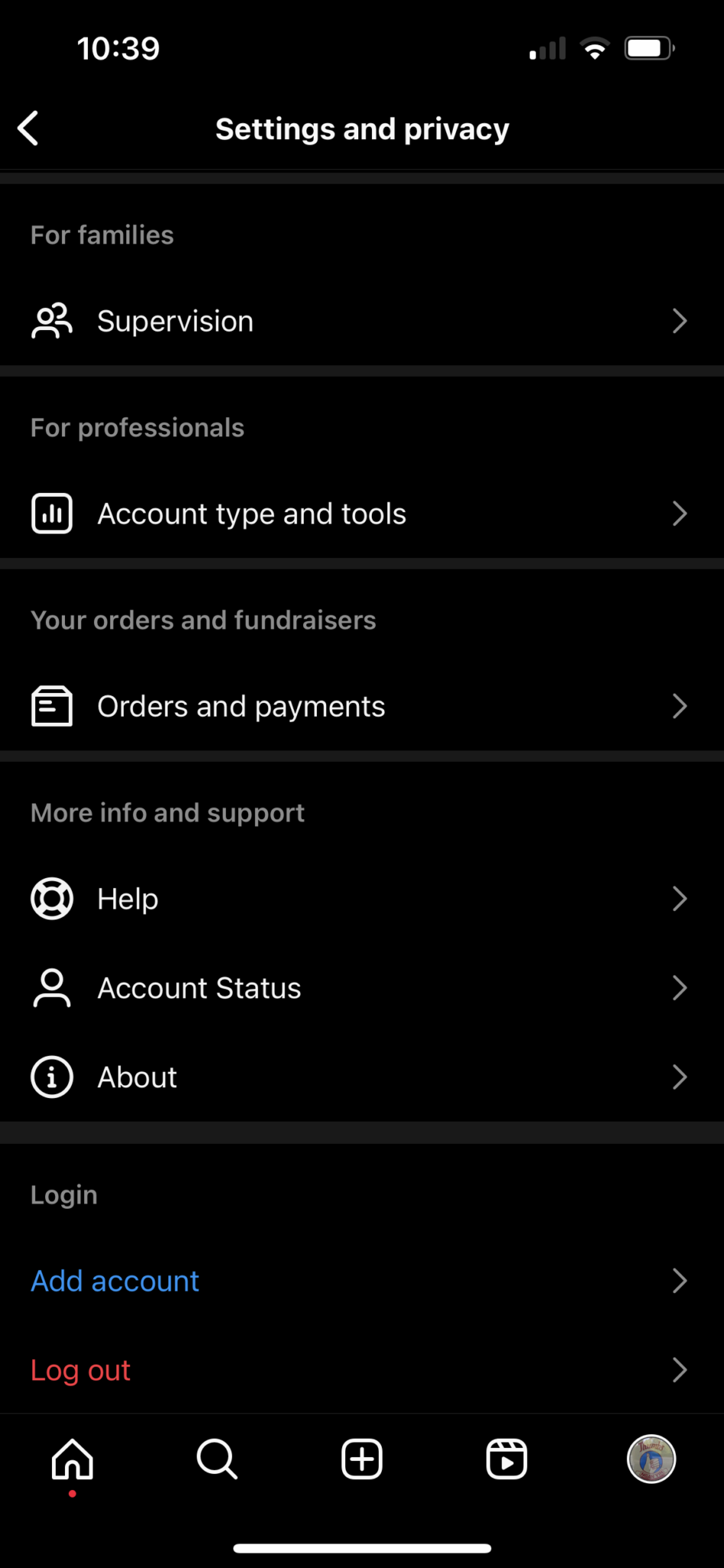This screenshot has height=1568, width=724.
Task: Create a new post
Action: (x=362, y=1459)
